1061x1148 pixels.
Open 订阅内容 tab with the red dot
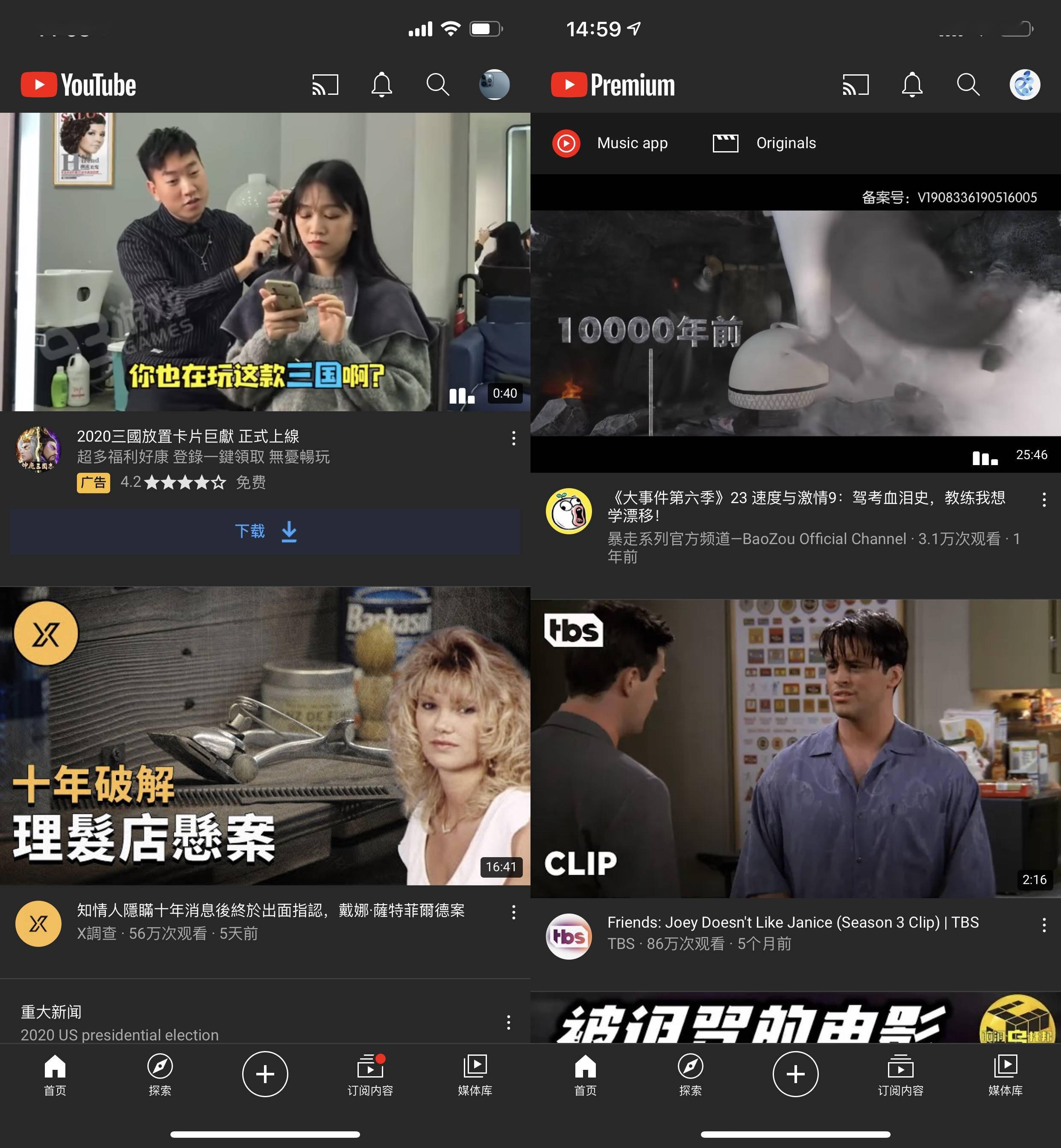point(370,1074)
